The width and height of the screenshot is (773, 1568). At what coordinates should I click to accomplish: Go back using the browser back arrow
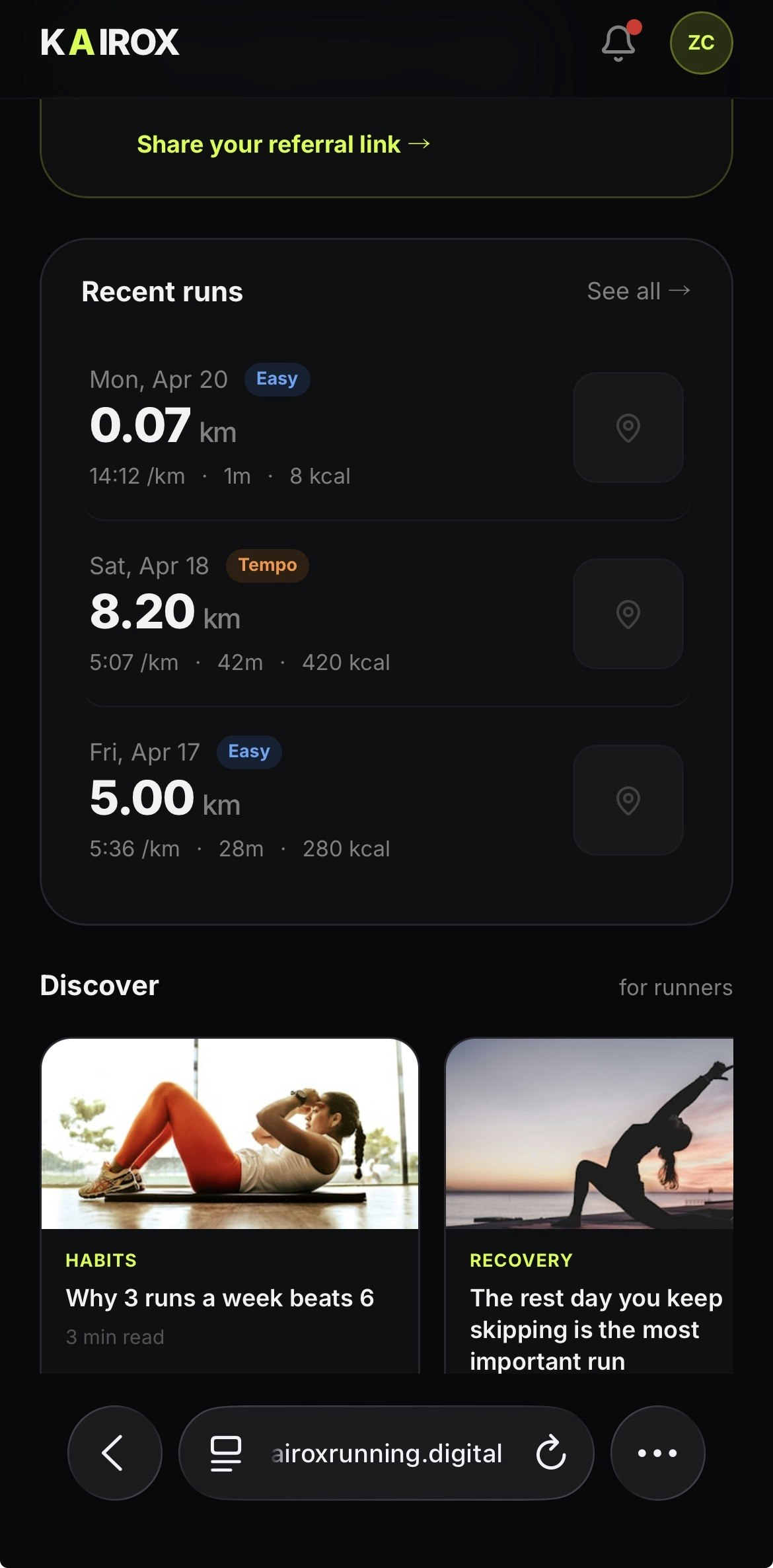tap(114, 1452)
